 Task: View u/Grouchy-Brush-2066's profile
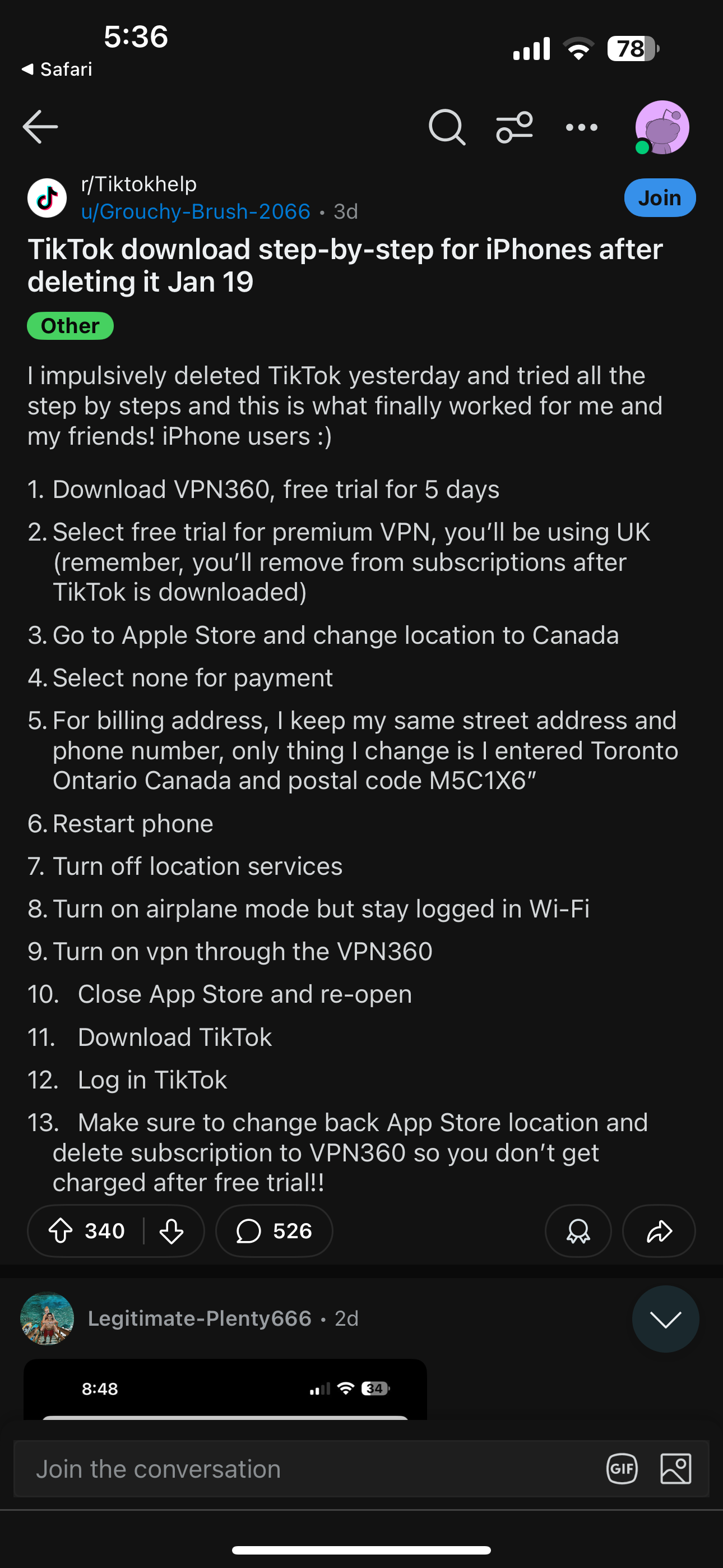(196, 211)
